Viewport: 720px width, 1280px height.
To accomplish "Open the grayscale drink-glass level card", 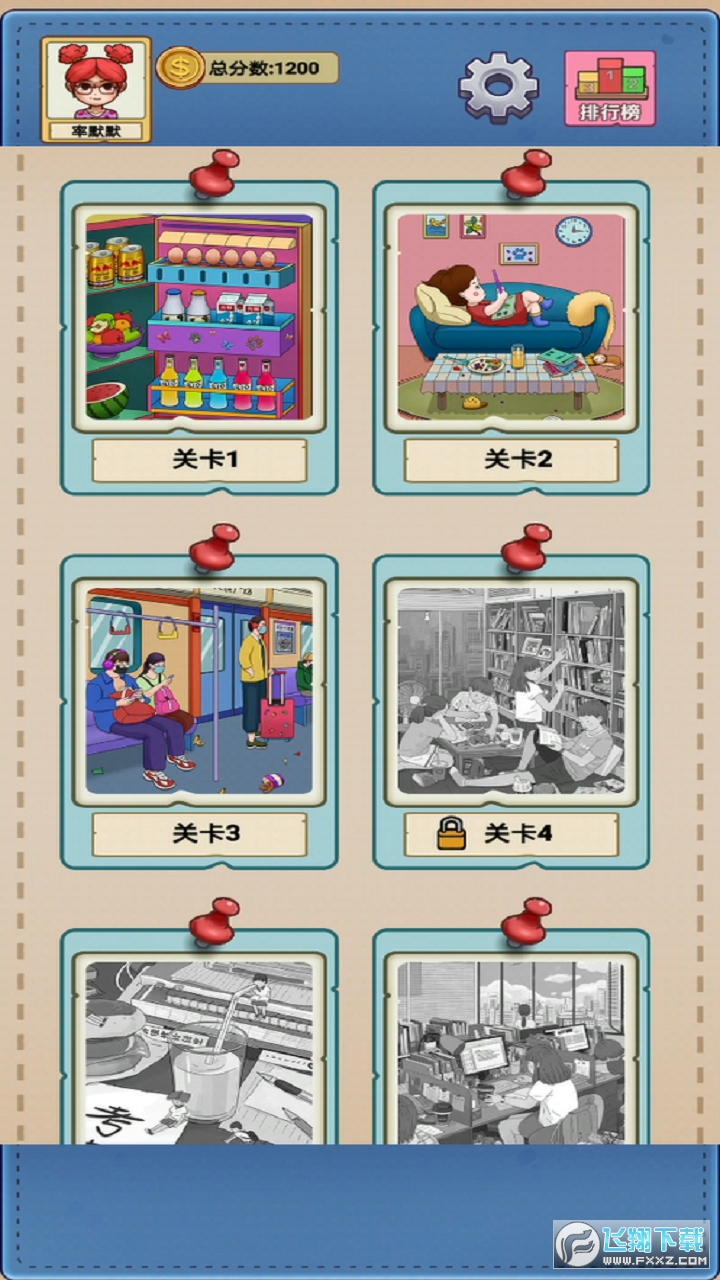I will 199,1050.
